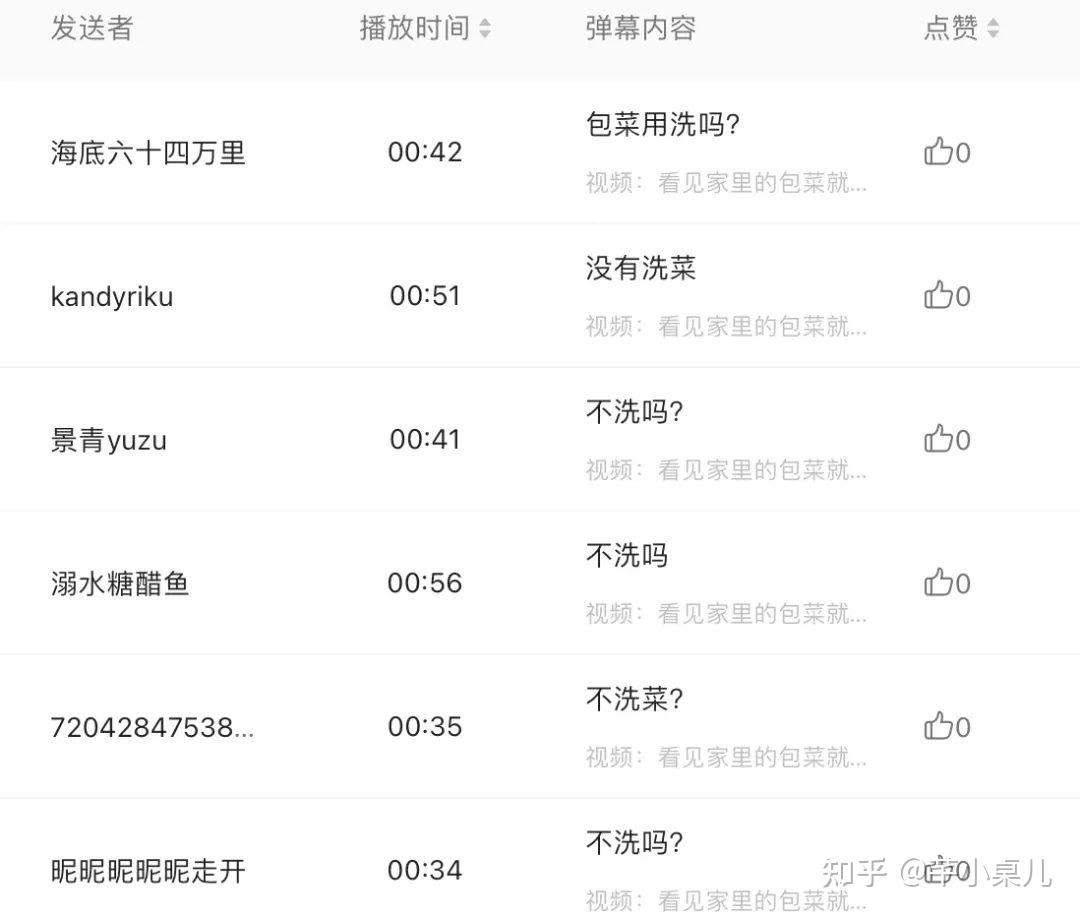Image resolution: width=1080 pixels, height=917 pixels.
Task: Like the danmaku from 海底六十四万里
Action: [939, 152]
